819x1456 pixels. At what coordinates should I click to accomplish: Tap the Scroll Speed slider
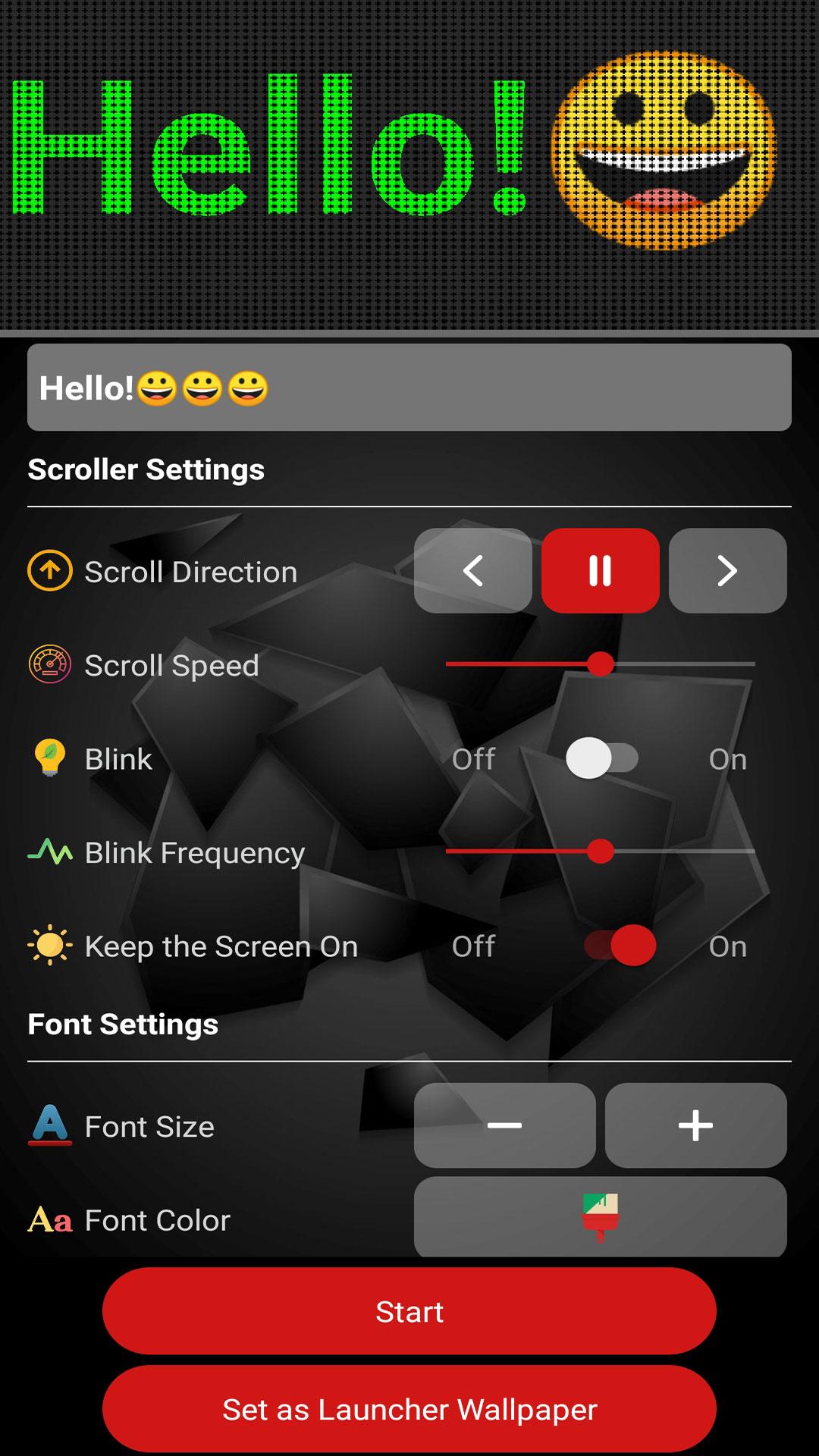601,664
